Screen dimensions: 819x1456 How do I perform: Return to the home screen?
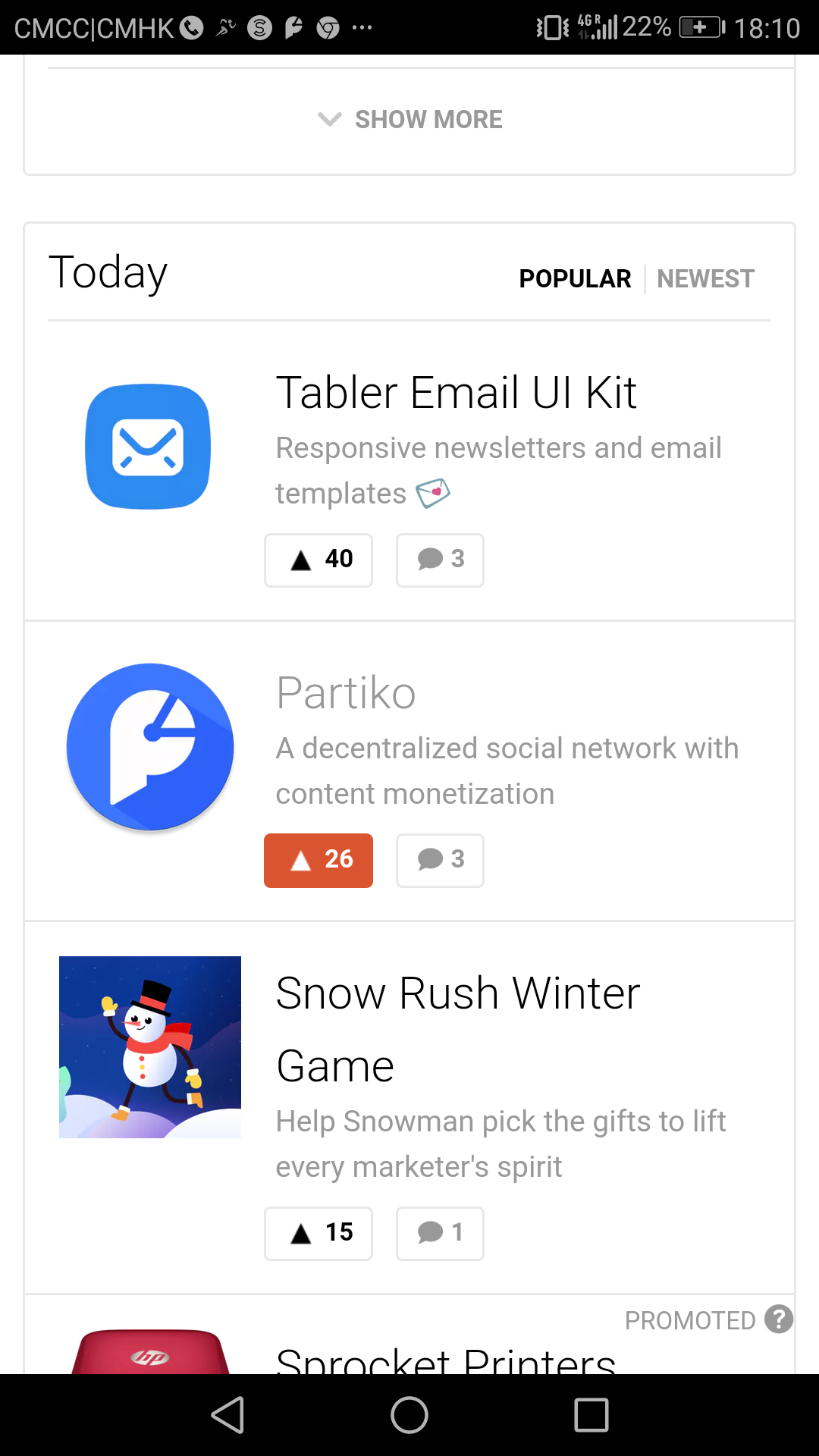pos(409,1415)
